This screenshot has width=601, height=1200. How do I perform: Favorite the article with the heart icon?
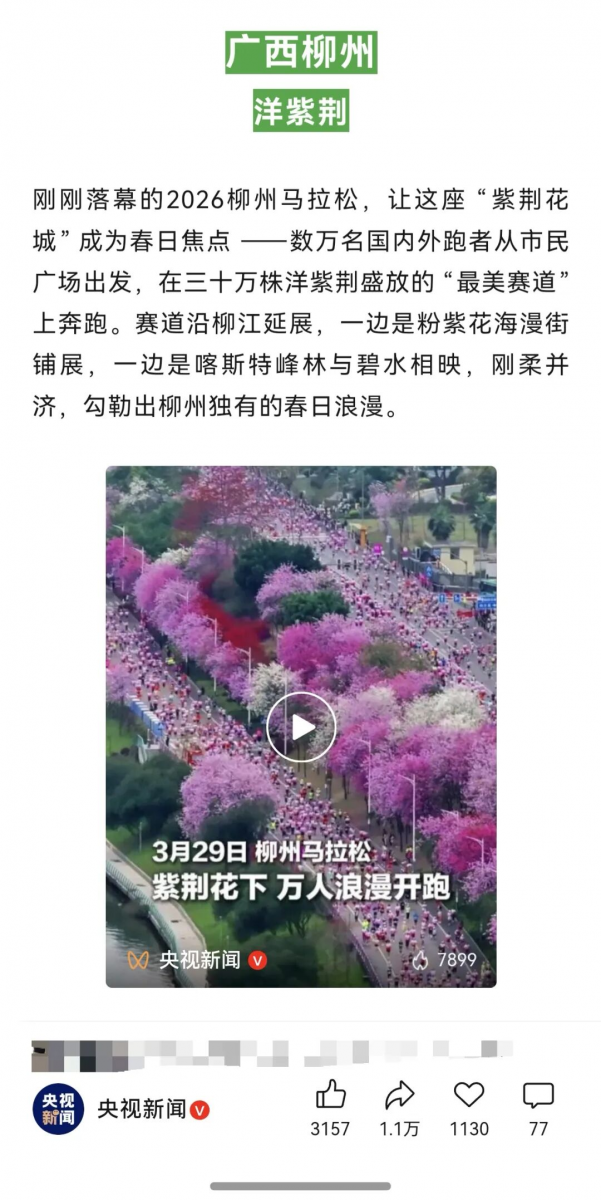tap(469, 1096)
